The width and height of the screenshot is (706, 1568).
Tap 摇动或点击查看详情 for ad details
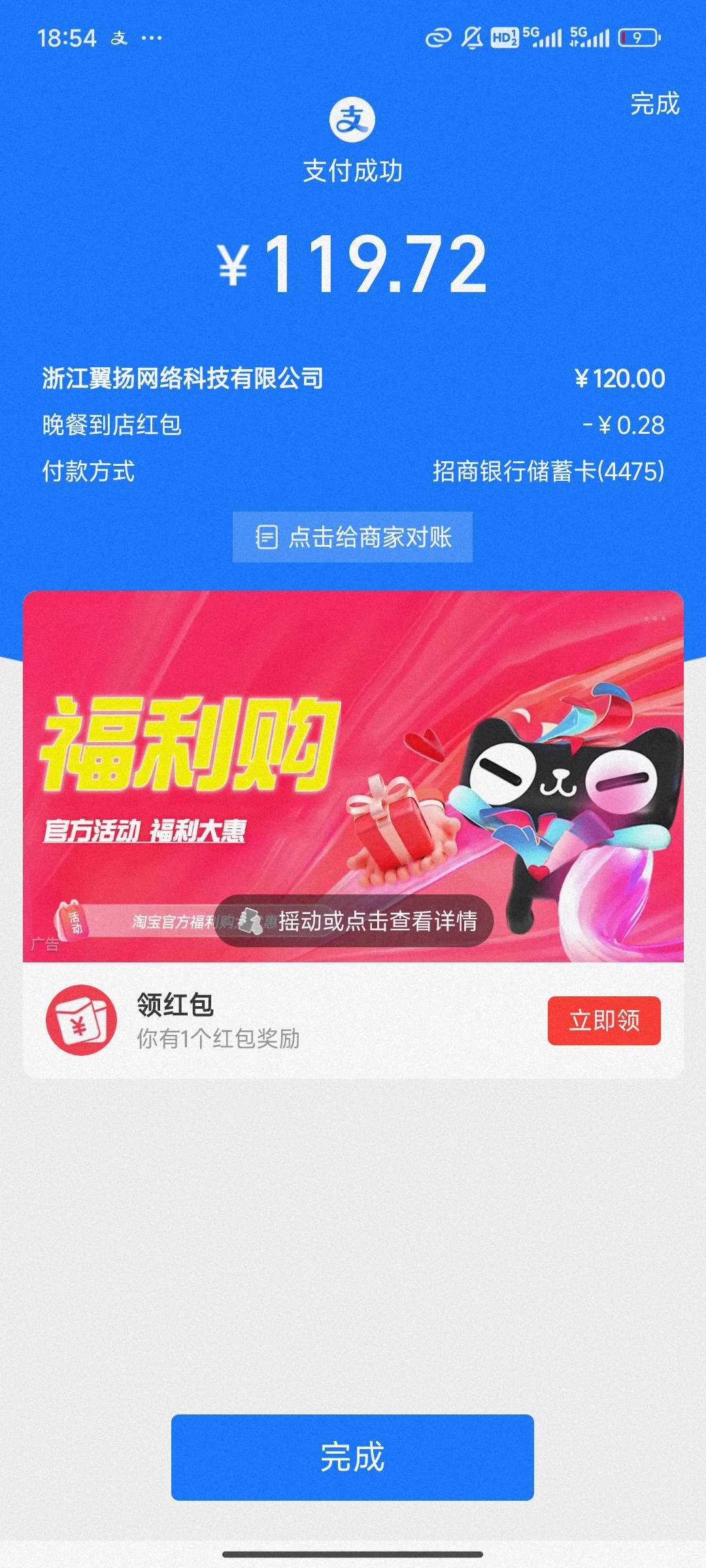(354, 921)
